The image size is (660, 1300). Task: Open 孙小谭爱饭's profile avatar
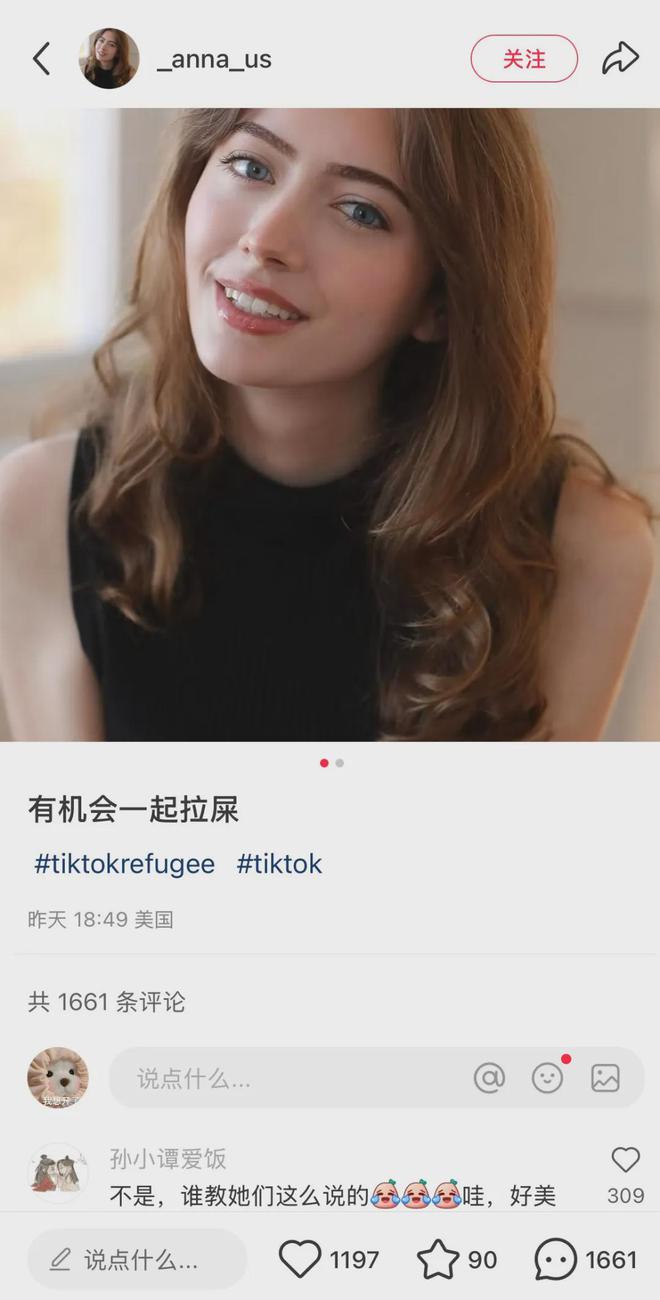point(58,1172)
